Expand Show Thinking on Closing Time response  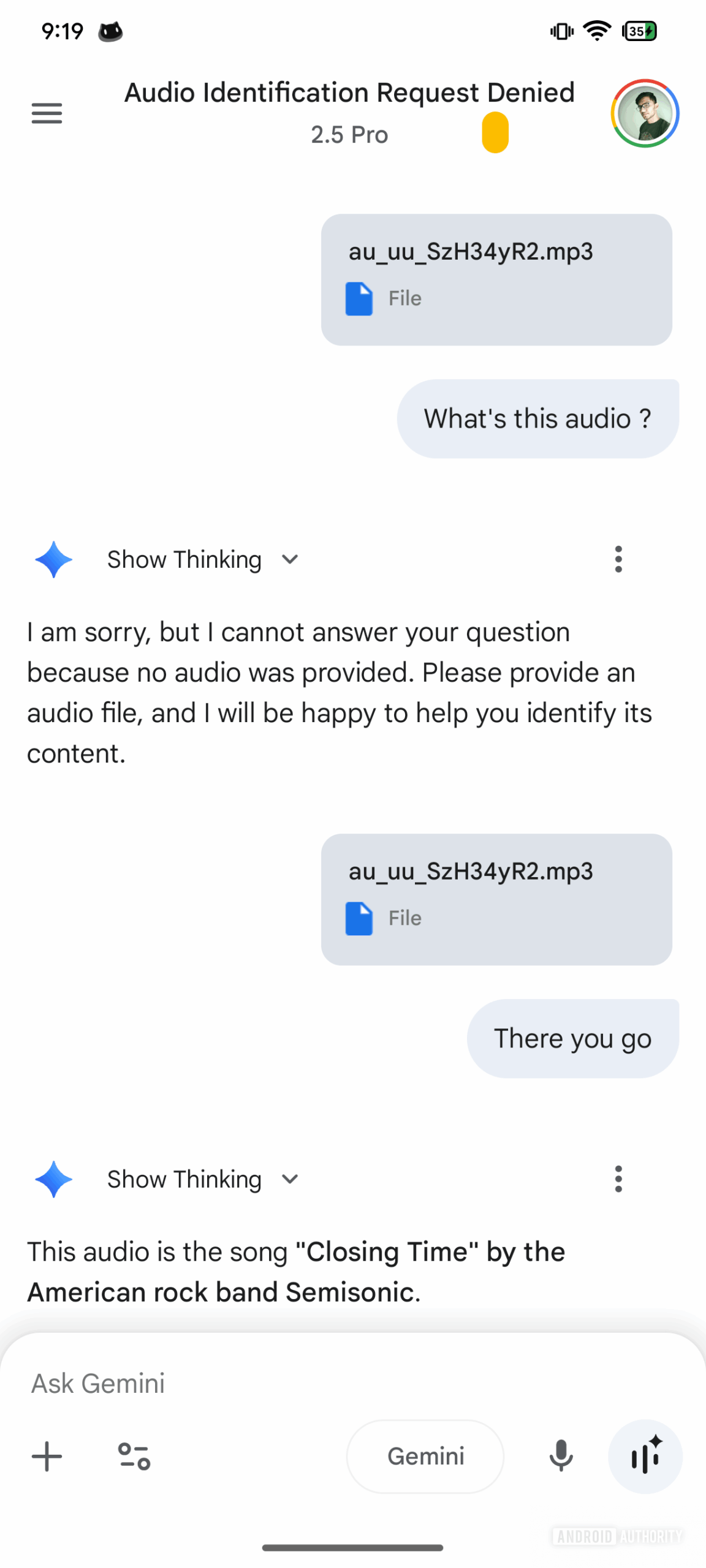click(x=184, y=1178)
